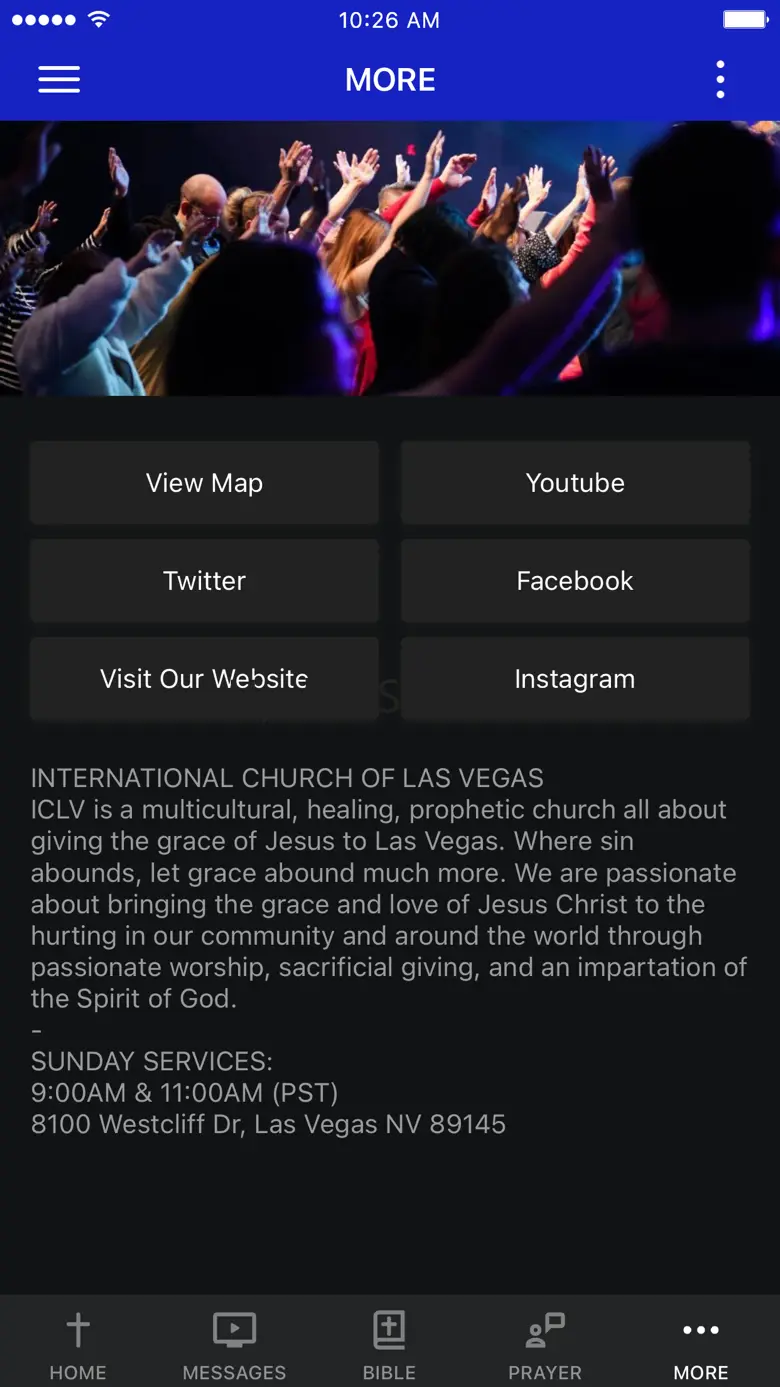Go to the Twitter page
780x1387 pixels.
[204, 581]
